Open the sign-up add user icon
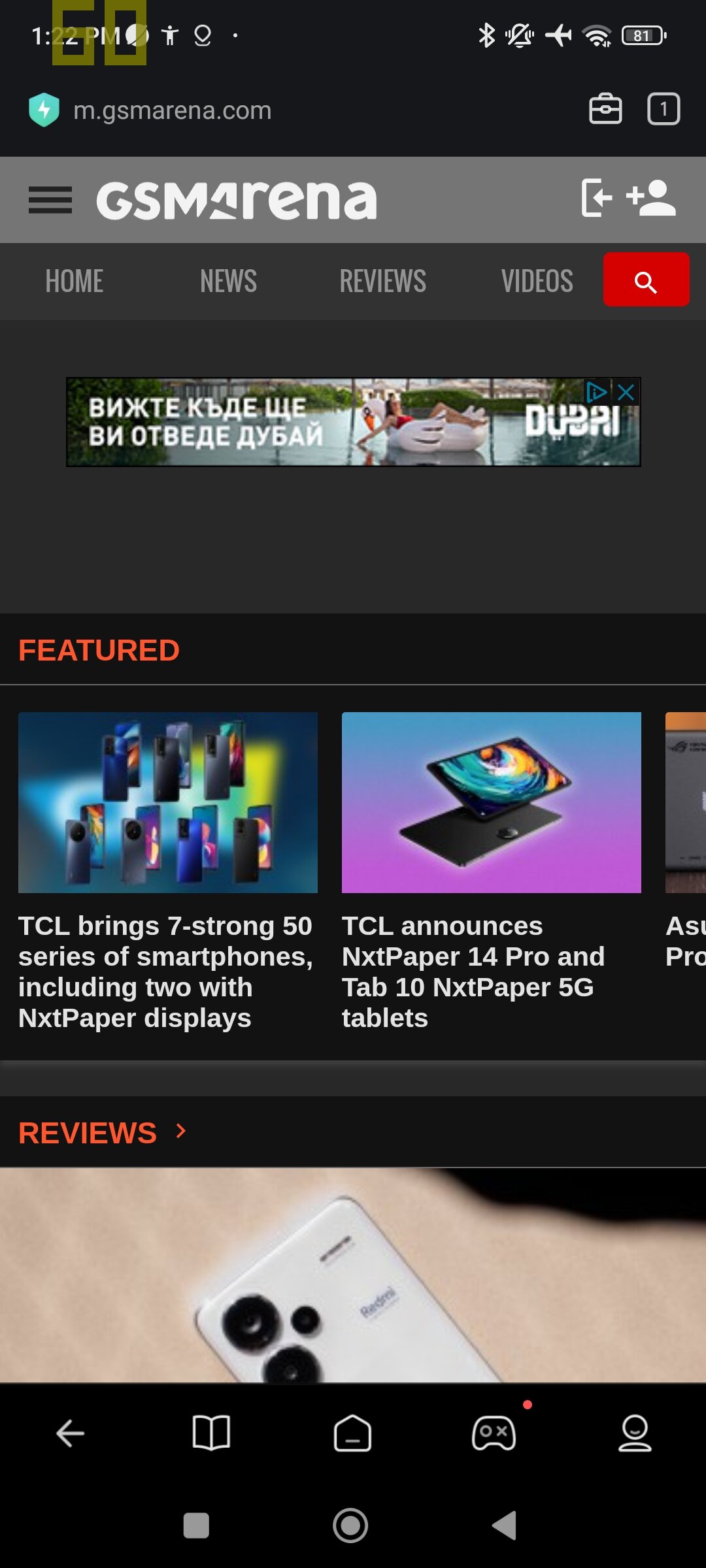The image size is (706, 1568). tap(651, 197)
